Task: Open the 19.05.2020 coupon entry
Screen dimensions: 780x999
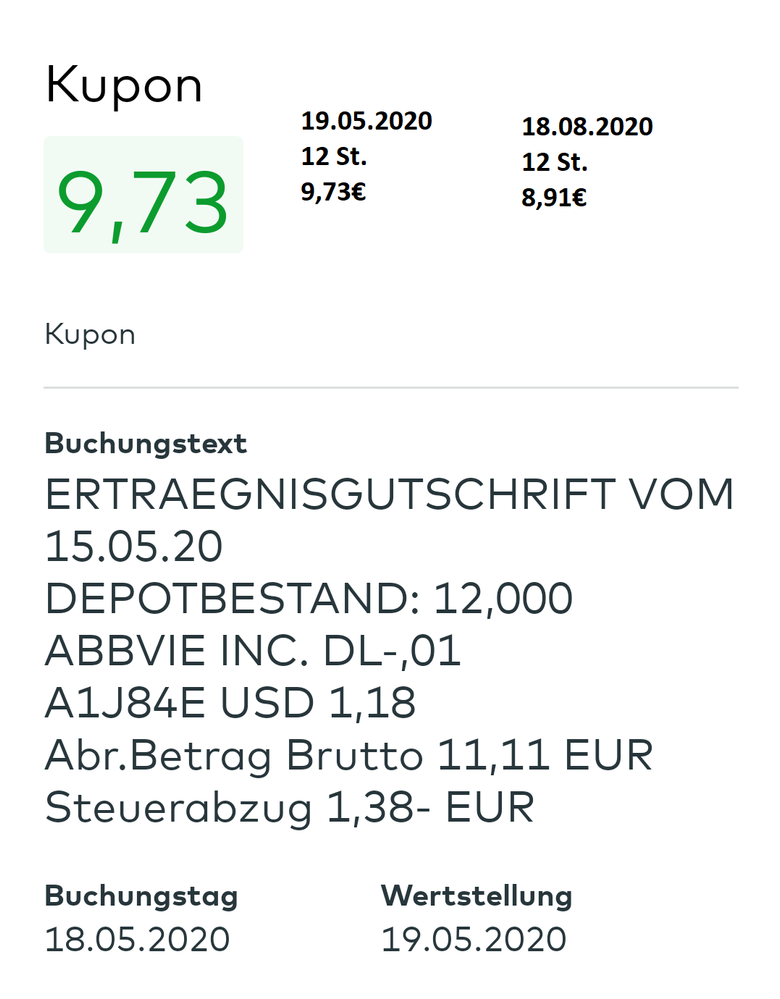Action: pyautogui.click(x=366, y=121)
